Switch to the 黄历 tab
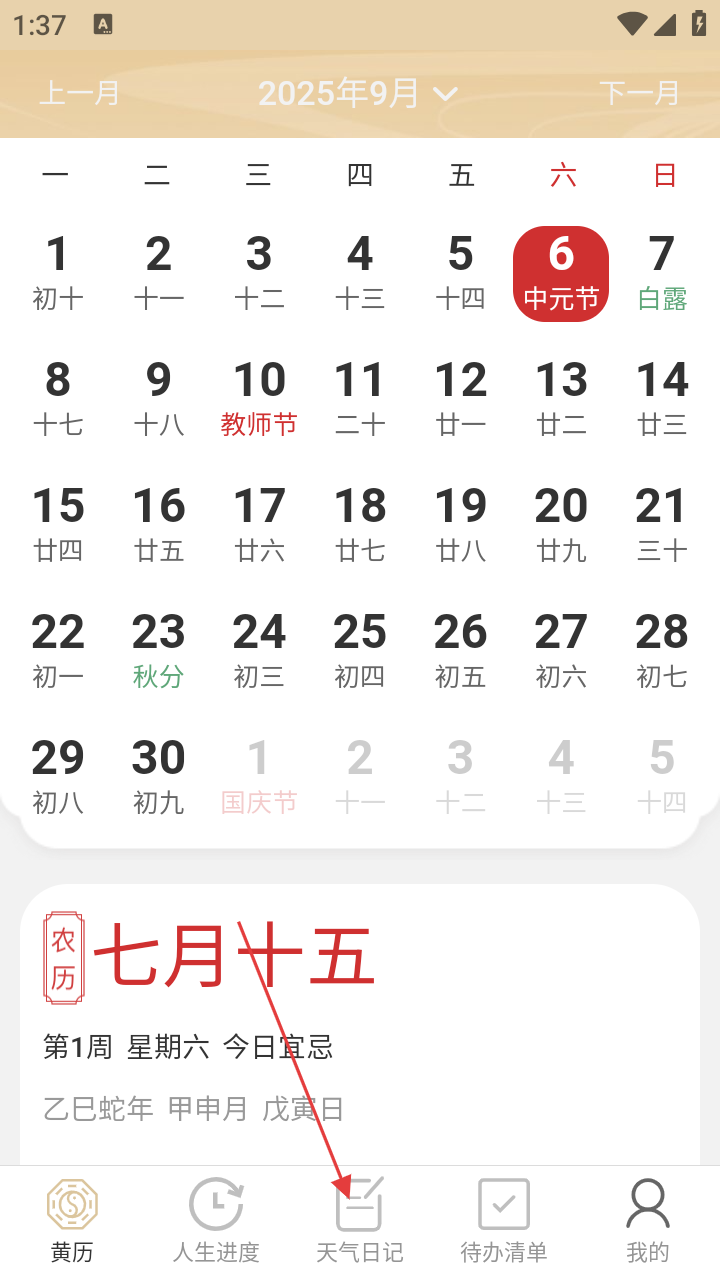This screenshot has width=720, height=1280. coord(72,1221)
